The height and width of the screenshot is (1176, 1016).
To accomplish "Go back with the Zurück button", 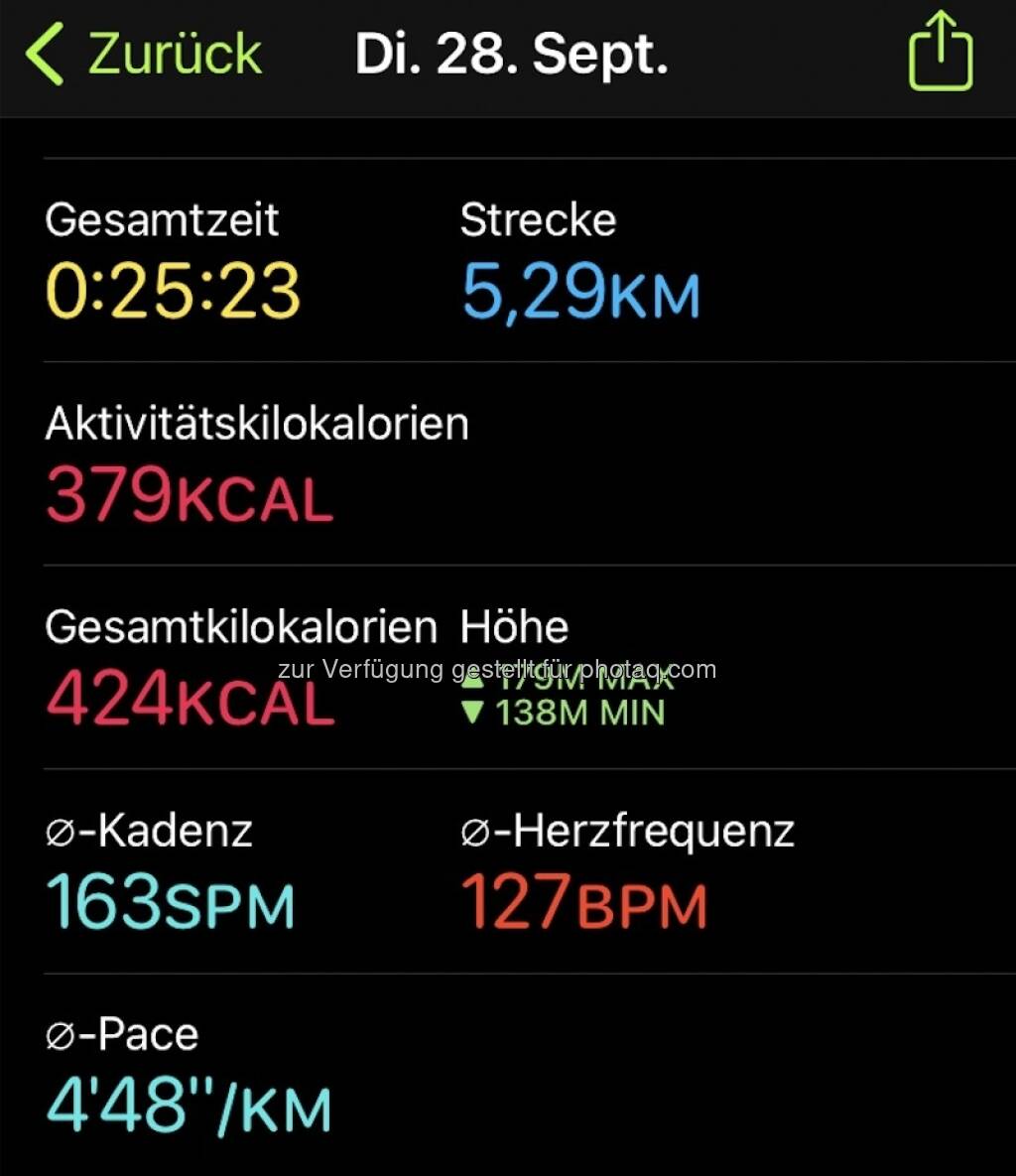I will click(144, 54).
